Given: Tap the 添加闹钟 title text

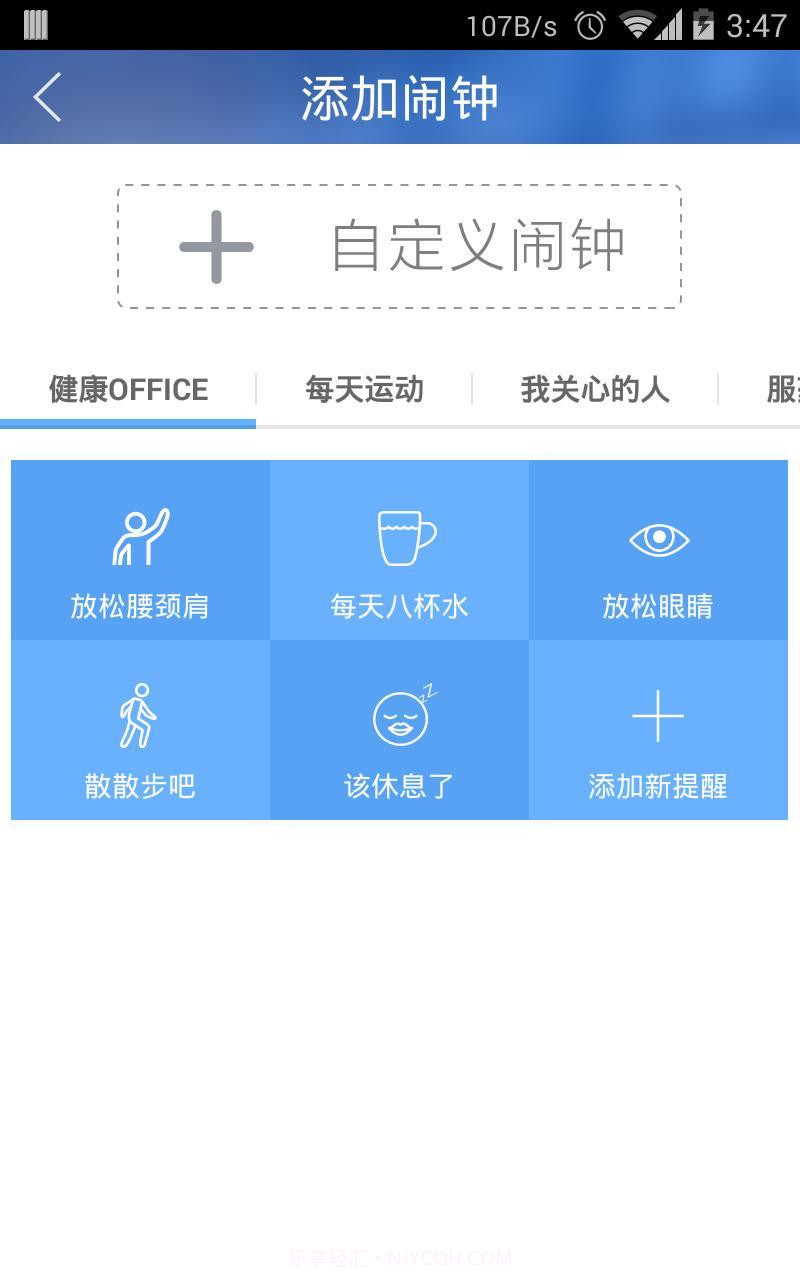Looking at the screenshot, I should (400, 96).
